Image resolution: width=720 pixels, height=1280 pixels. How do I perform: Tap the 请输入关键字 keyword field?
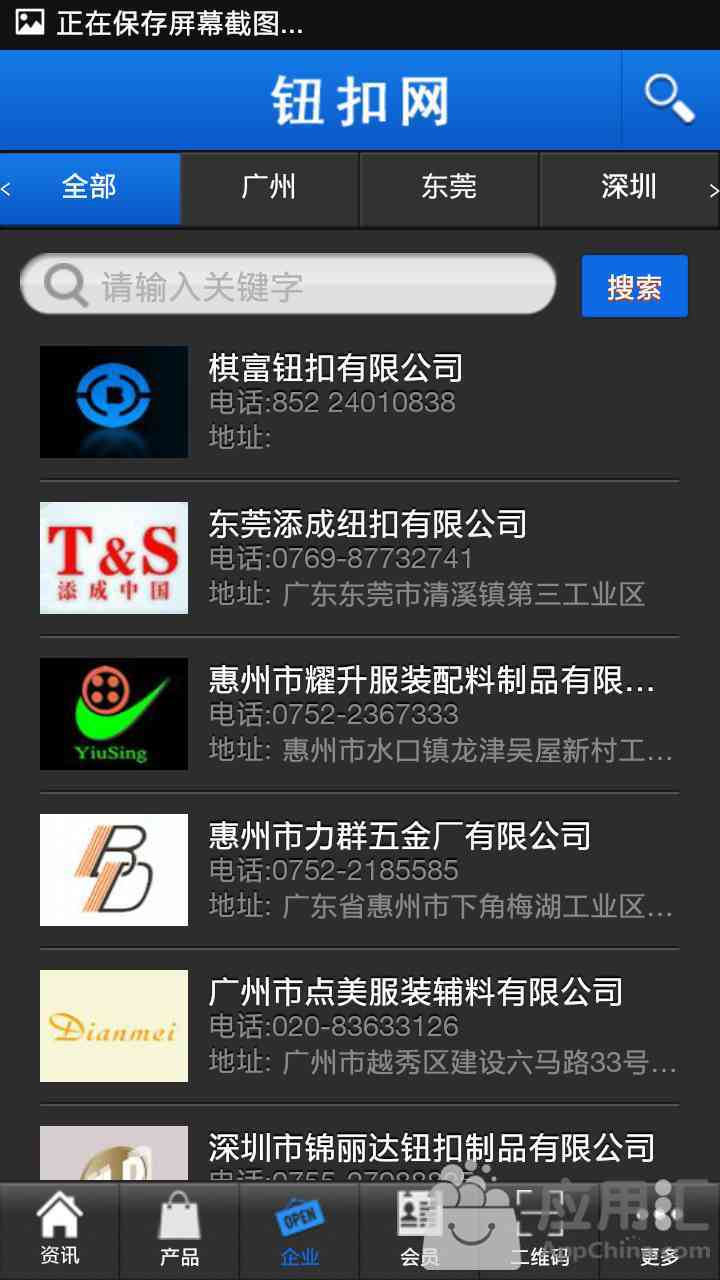(288, 286)
